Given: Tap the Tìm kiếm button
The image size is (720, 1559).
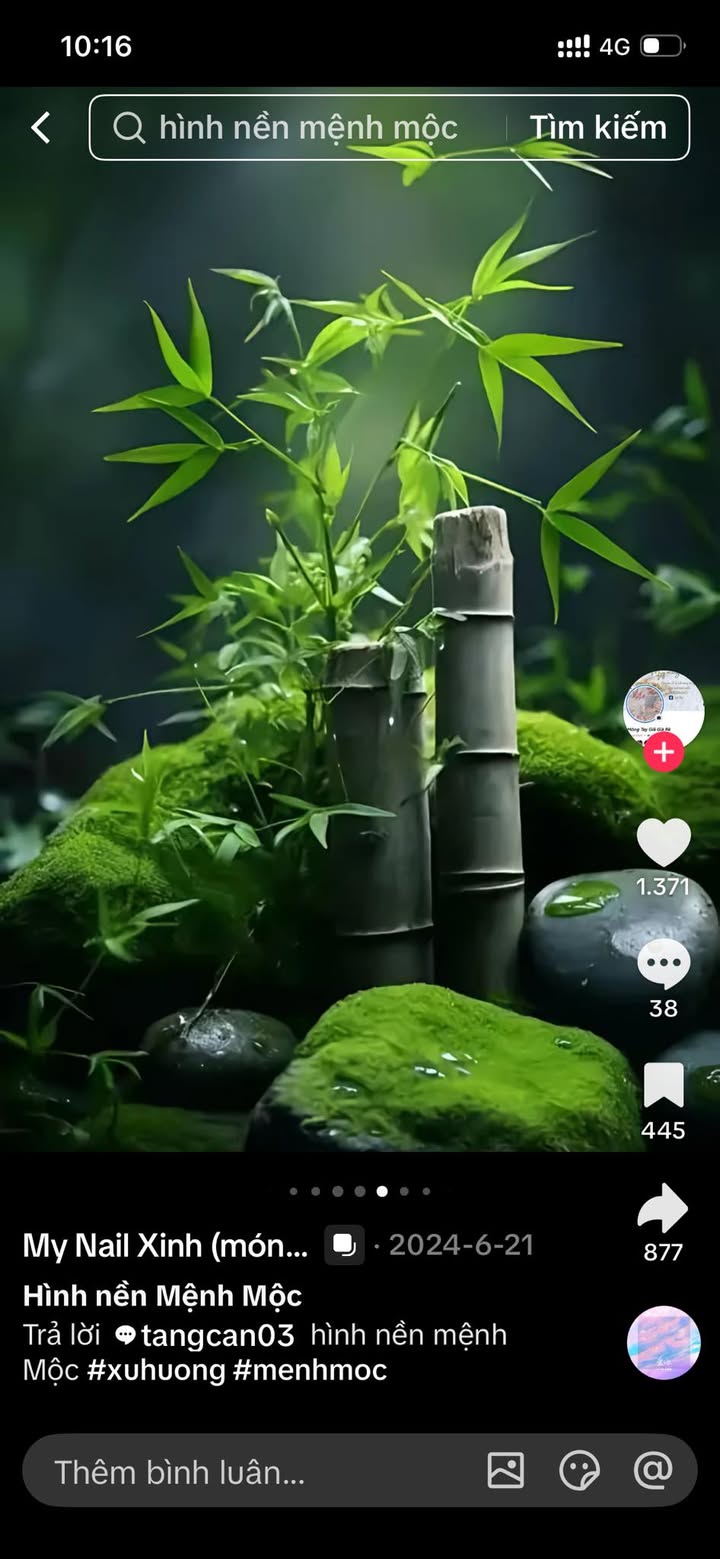Looking at the screenshot, I should (x=597, y=127).
